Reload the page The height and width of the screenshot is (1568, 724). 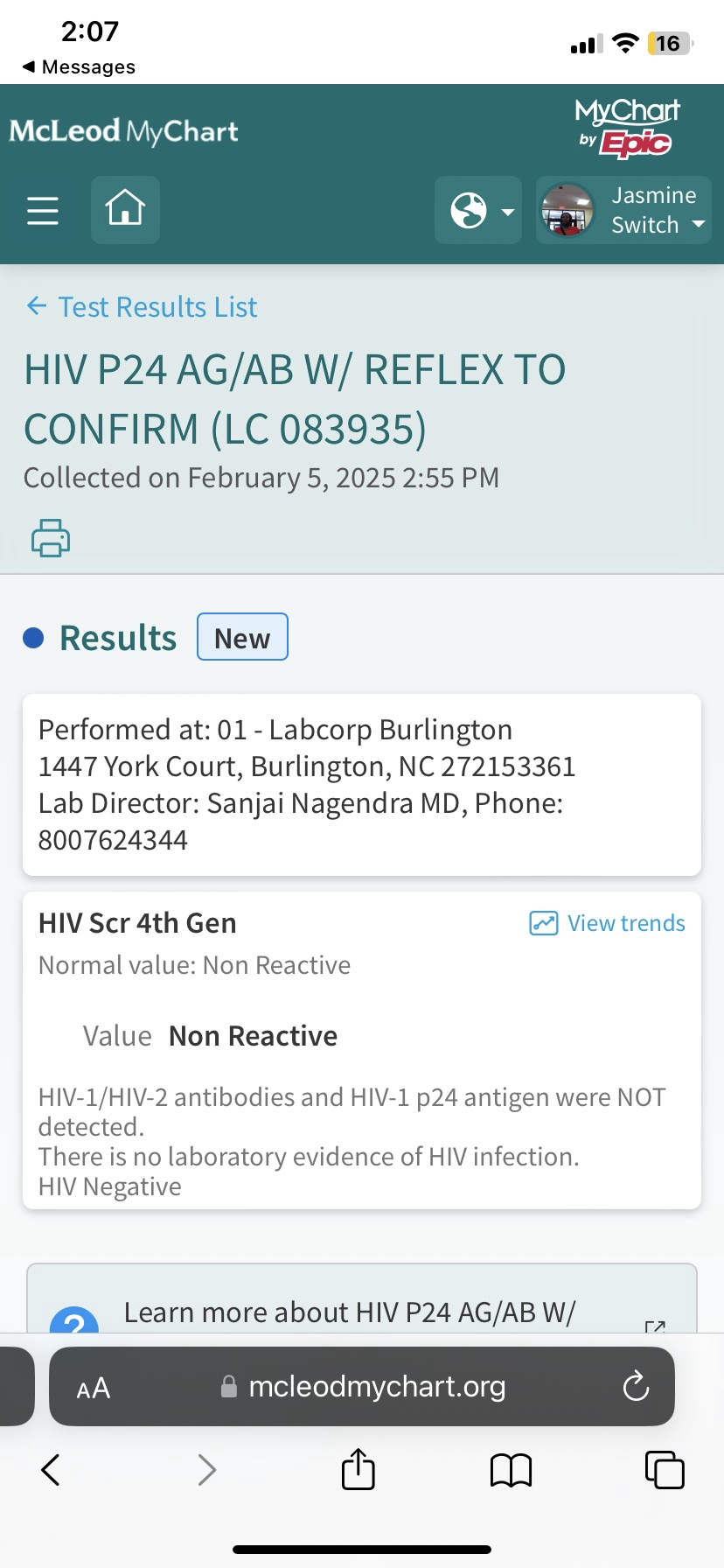pos(636,1386)
